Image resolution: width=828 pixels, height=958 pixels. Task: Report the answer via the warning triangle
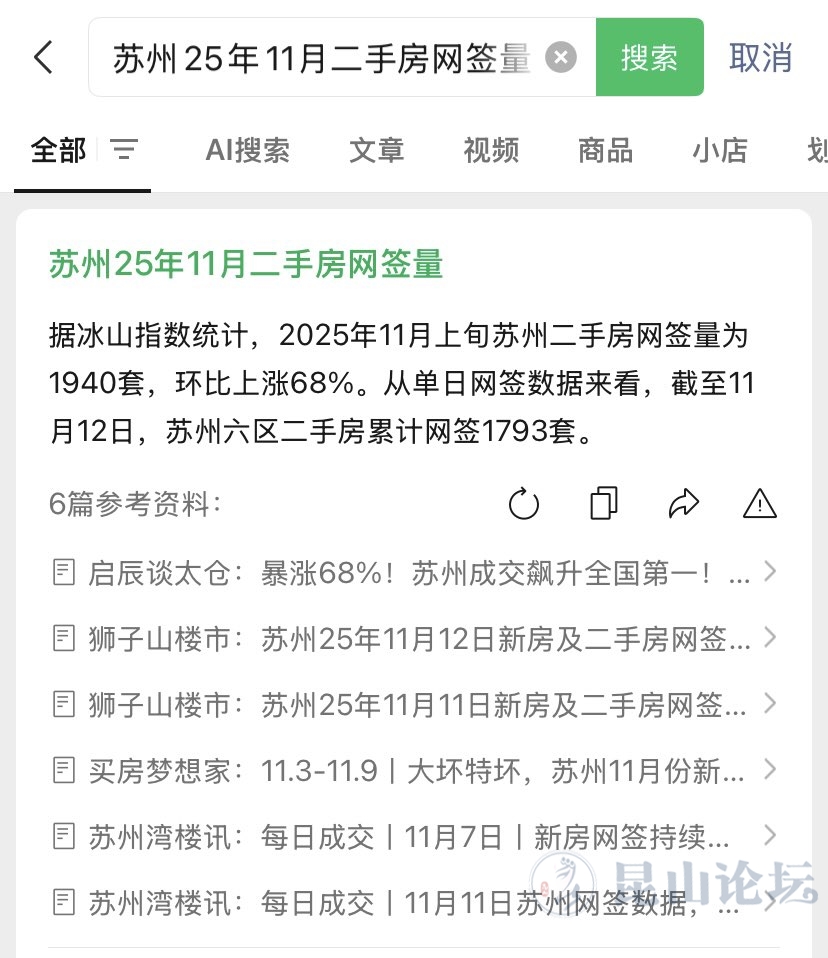[x=760, y=504]
